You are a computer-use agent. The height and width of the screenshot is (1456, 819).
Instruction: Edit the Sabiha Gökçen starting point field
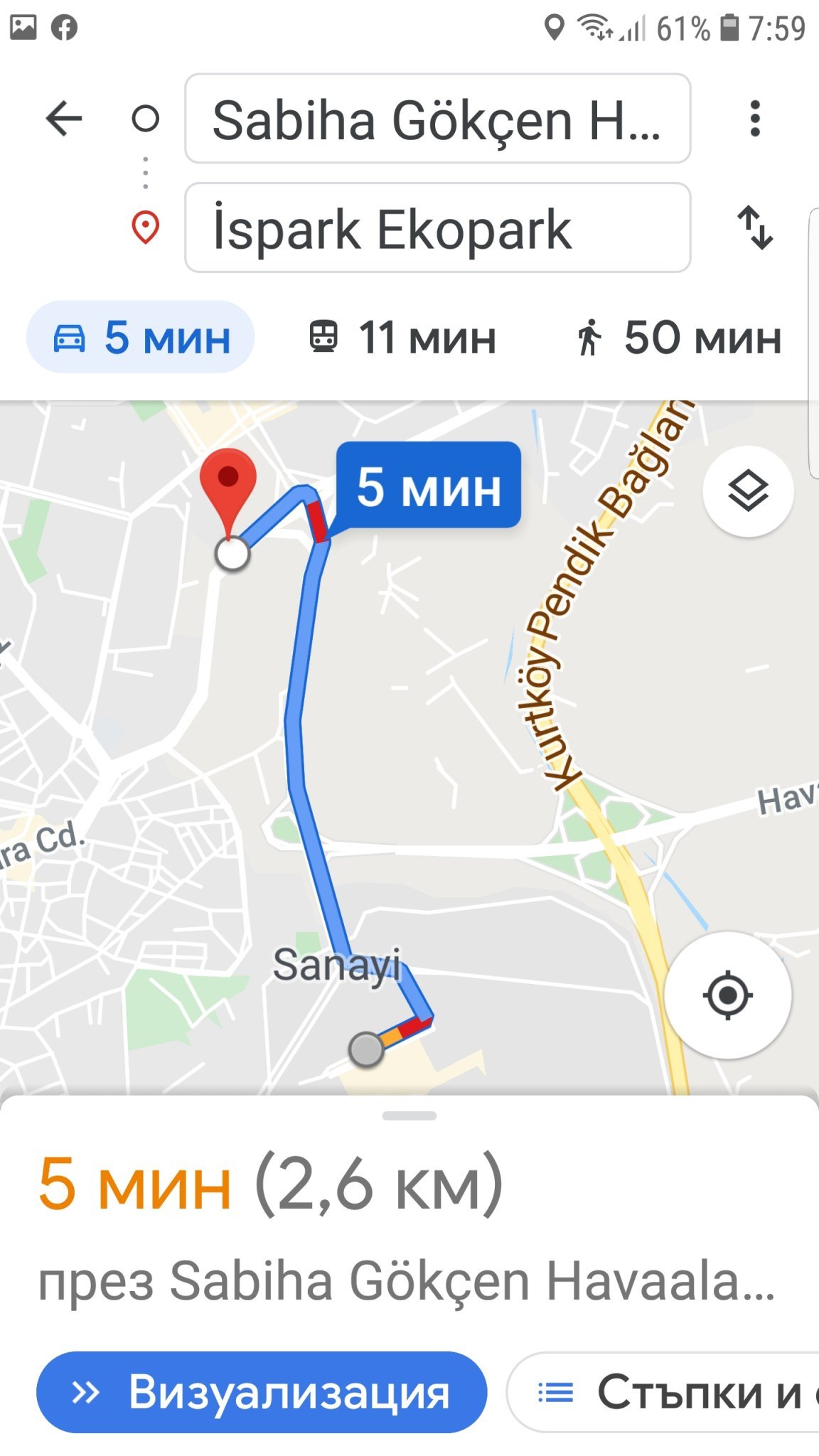[437, 119]
